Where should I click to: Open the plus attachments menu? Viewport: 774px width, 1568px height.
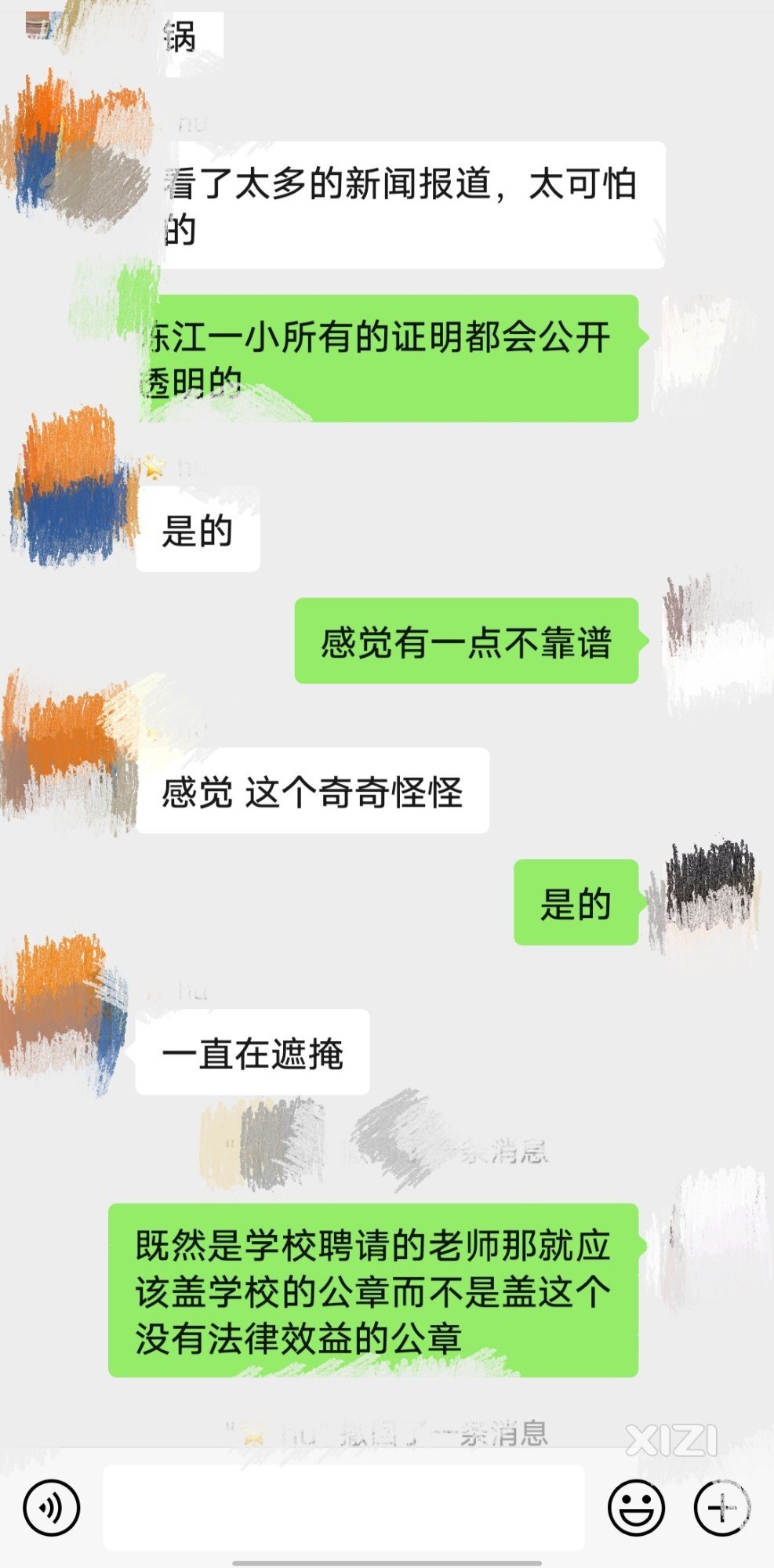[721, 1507]
